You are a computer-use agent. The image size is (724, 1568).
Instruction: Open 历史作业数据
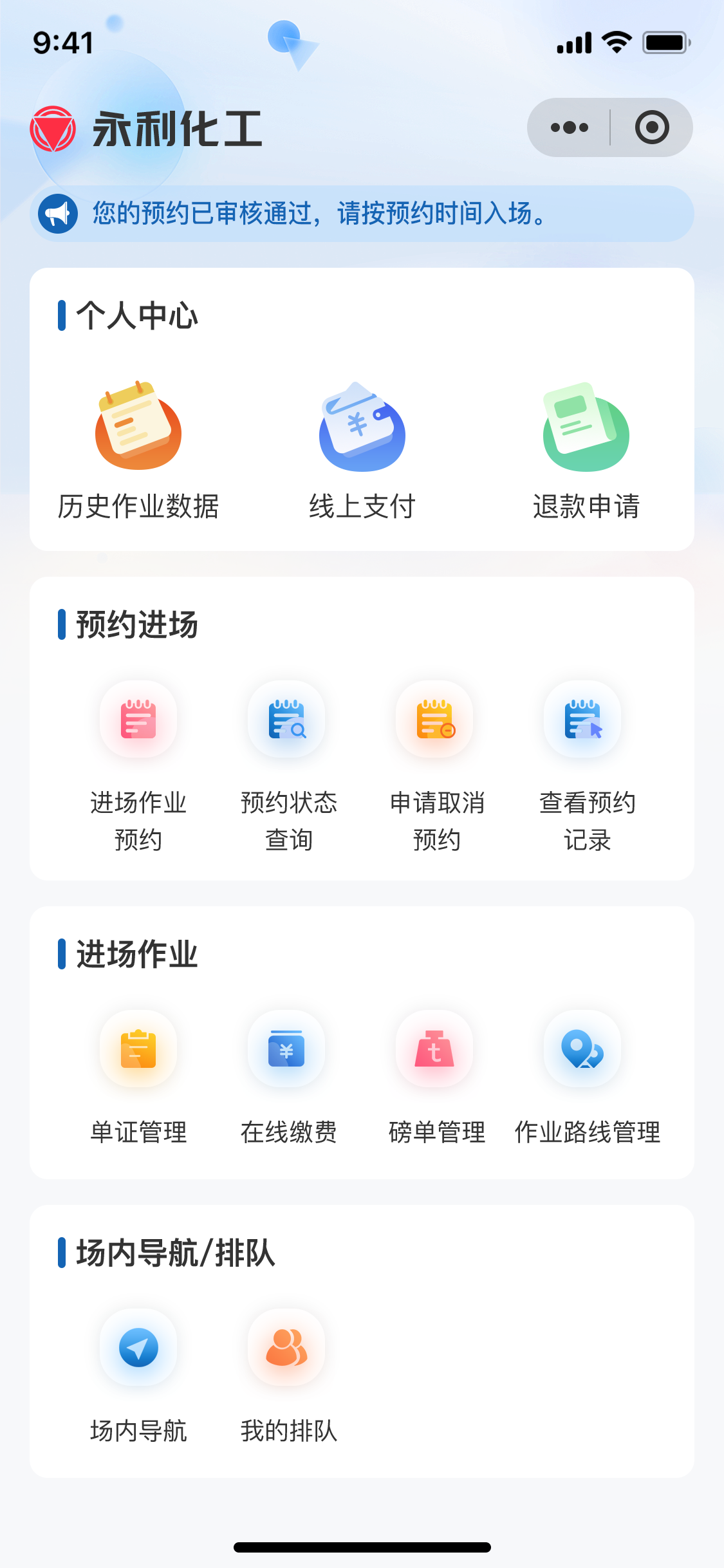[138, 451]
